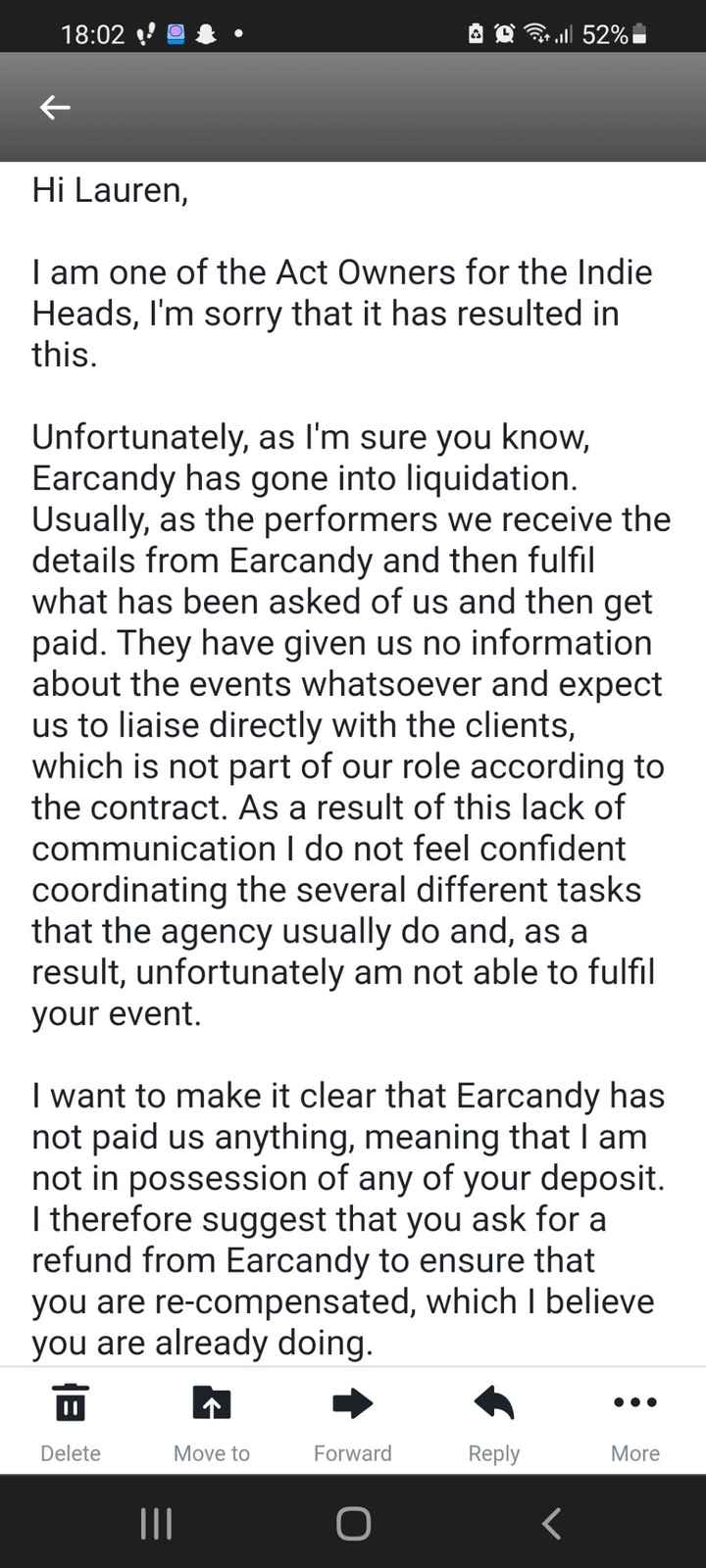Image resolution: width=706 pixels, height=1568 pixels.
Task: Tap the home navigation button
Action: 353,1522
